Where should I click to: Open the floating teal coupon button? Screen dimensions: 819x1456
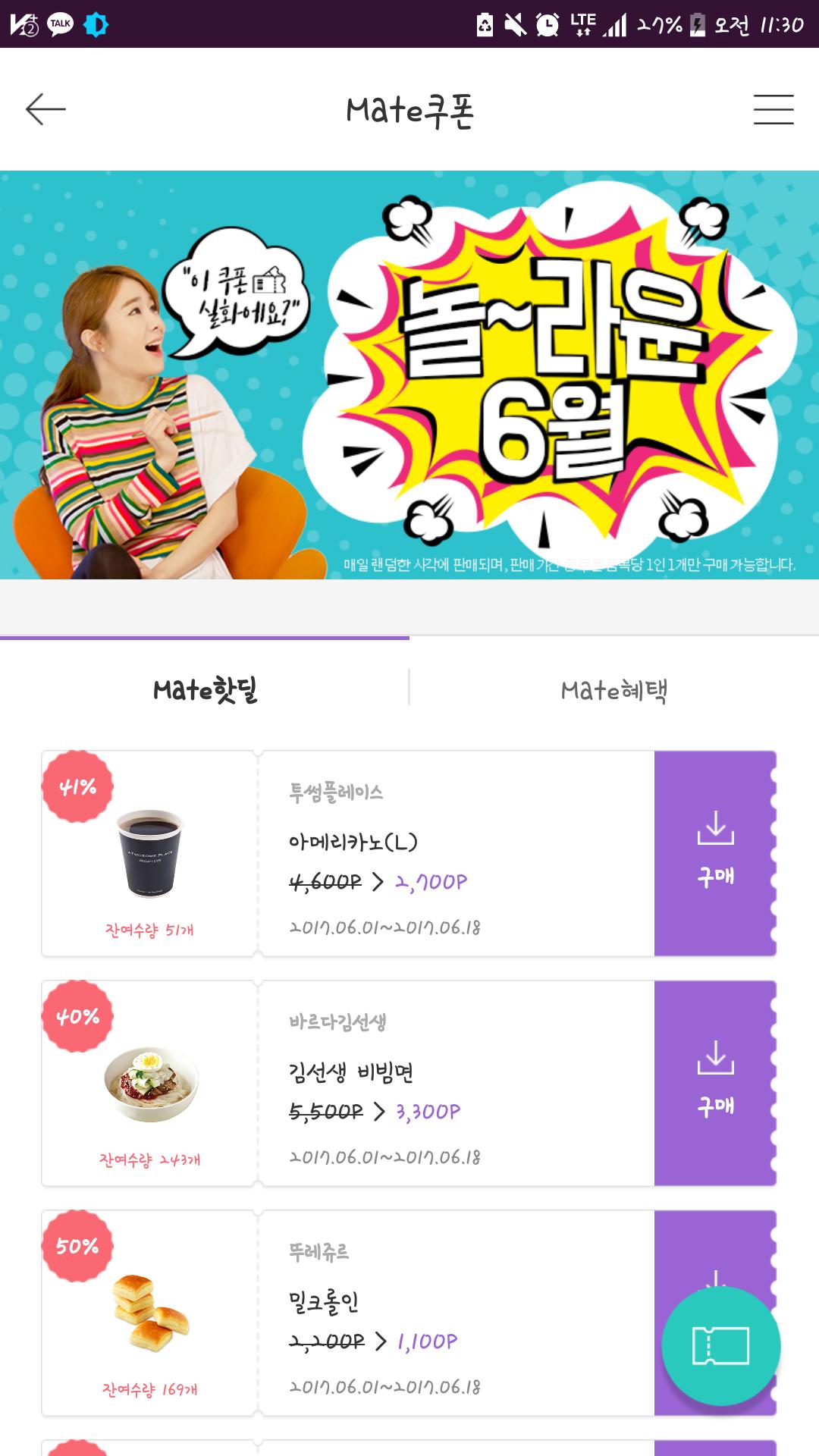click(x=720, y=1346)
